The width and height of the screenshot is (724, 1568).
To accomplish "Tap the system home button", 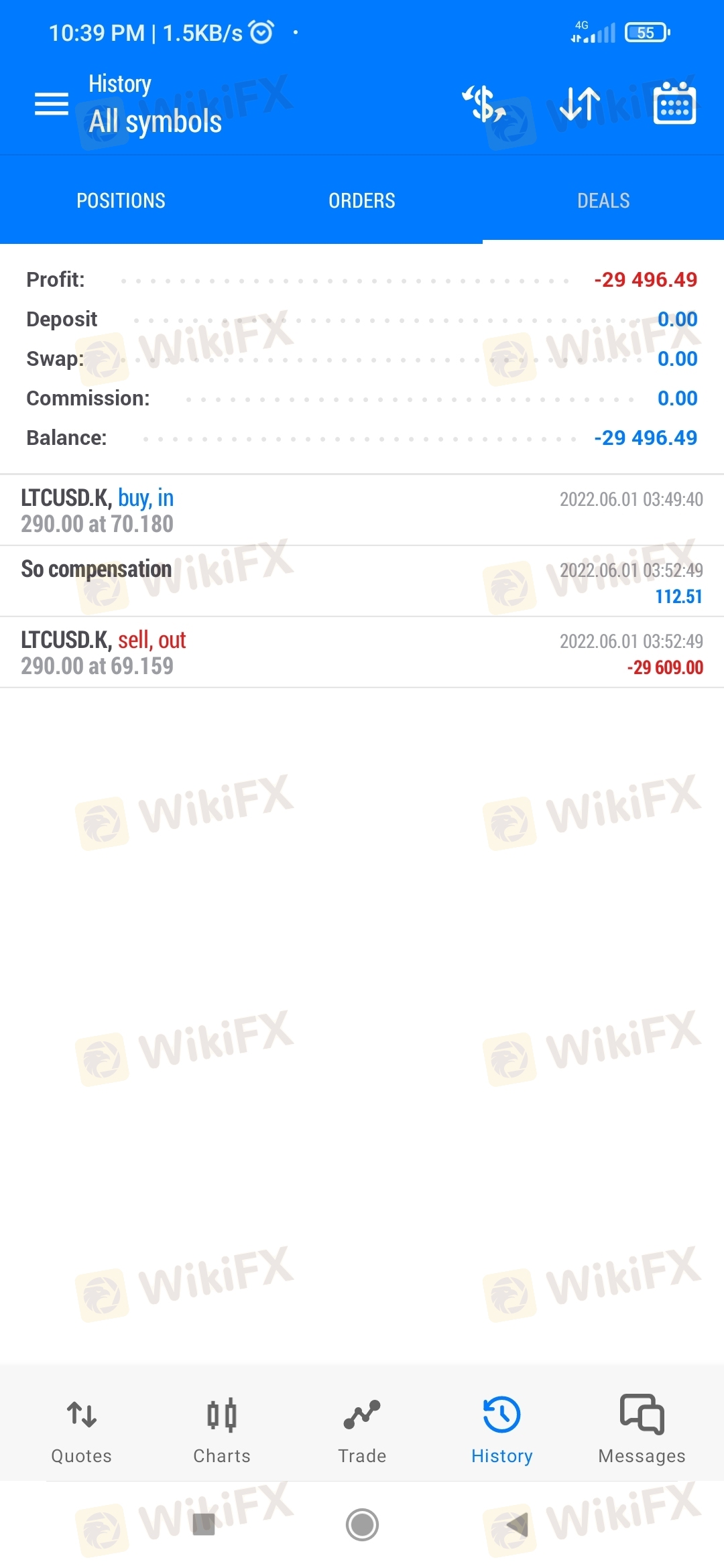I will click(x=362, y=1524).
